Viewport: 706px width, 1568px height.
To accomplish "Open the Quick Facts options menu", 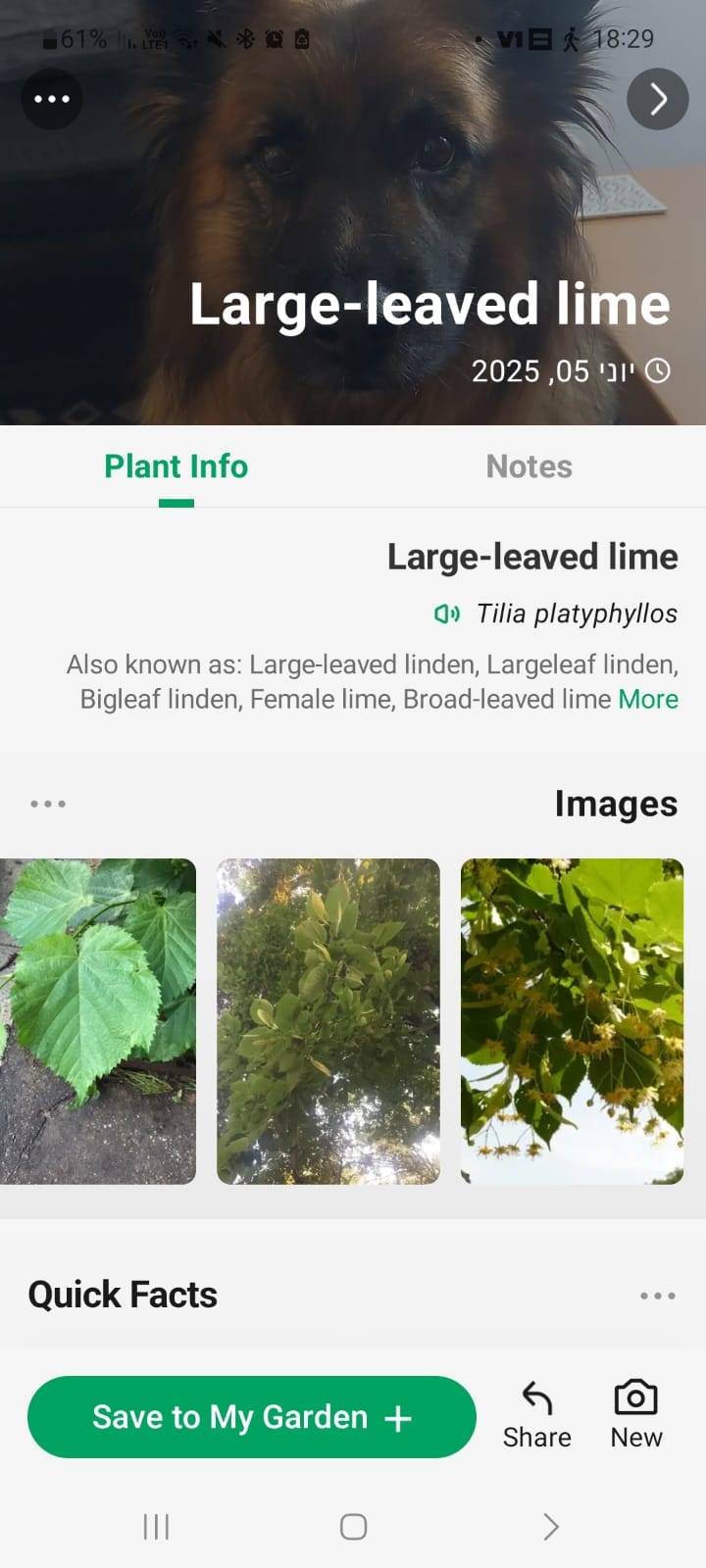I will (657, 1296).
